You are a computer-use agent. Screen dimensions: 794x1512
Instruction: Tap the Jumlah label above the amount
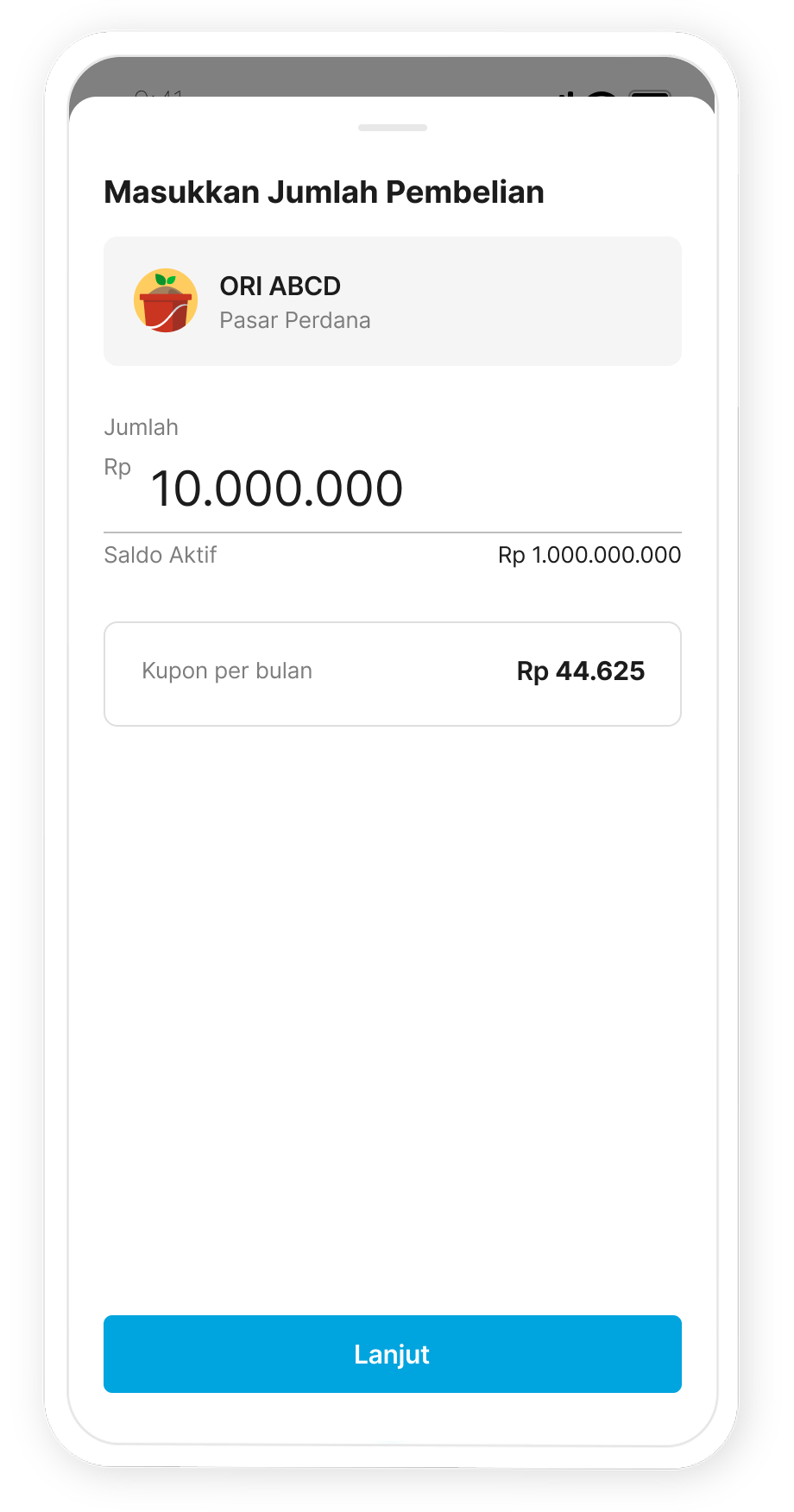(141, 426)
